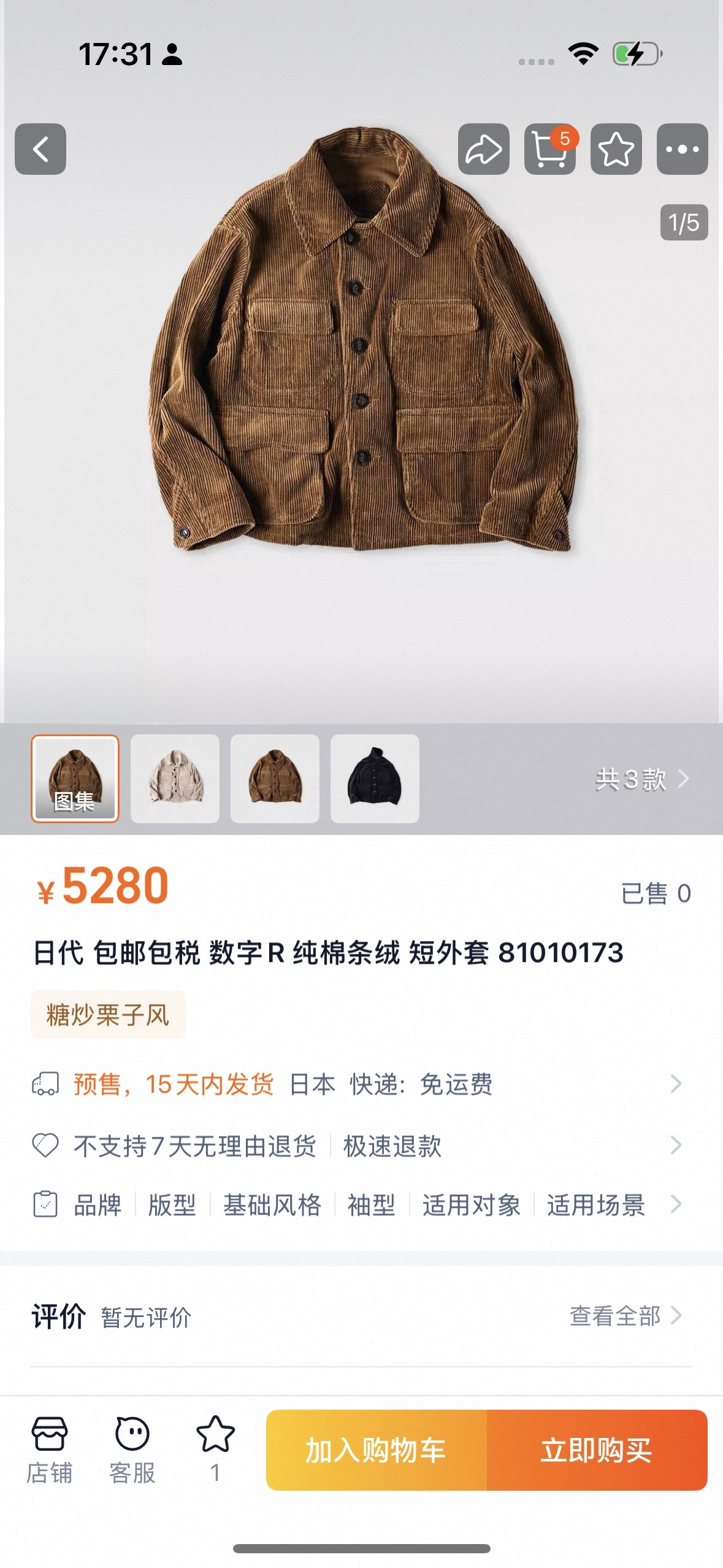Visit the 店铺 store page
723x1568 pixels.
point(49,1450)
